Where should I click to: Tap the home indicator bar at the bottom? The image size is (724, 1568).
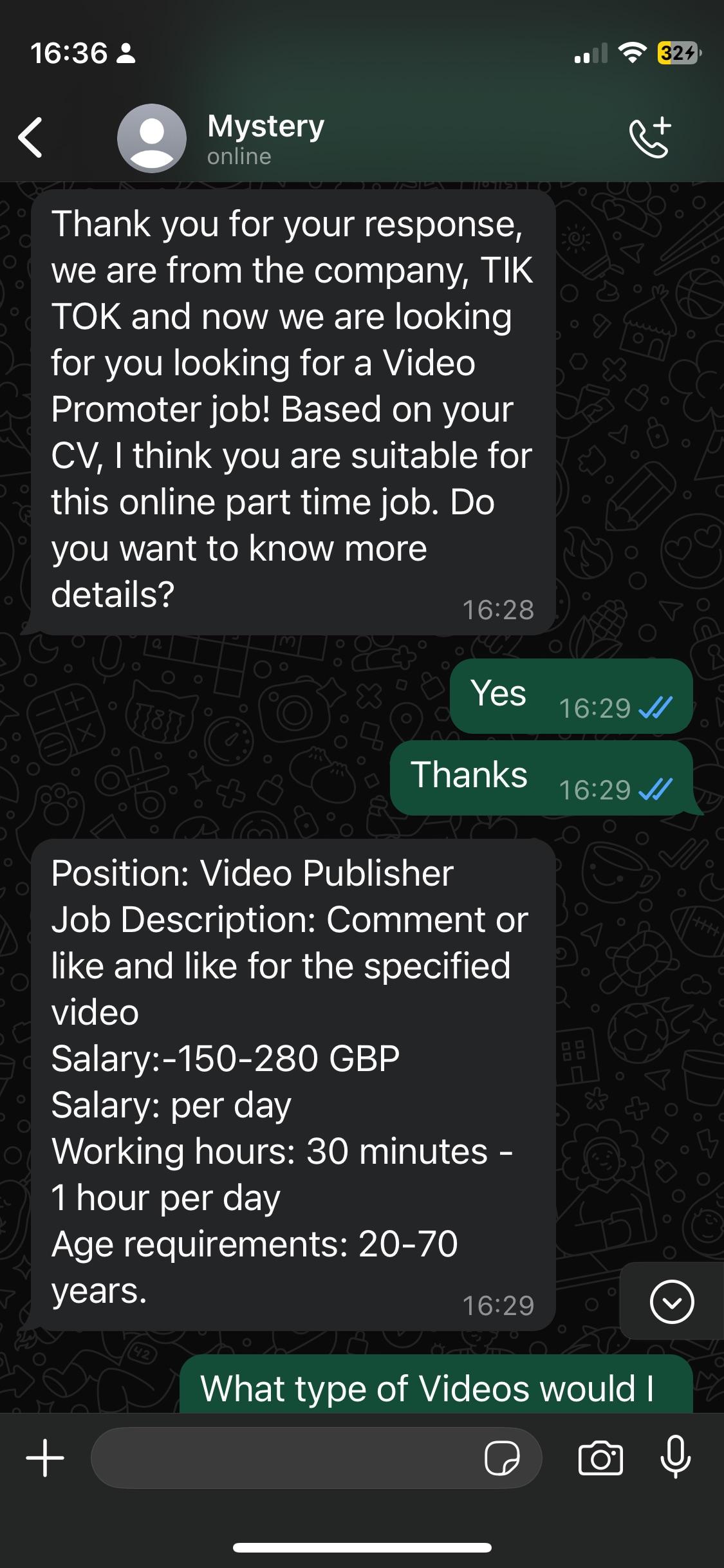(362, 1547)
